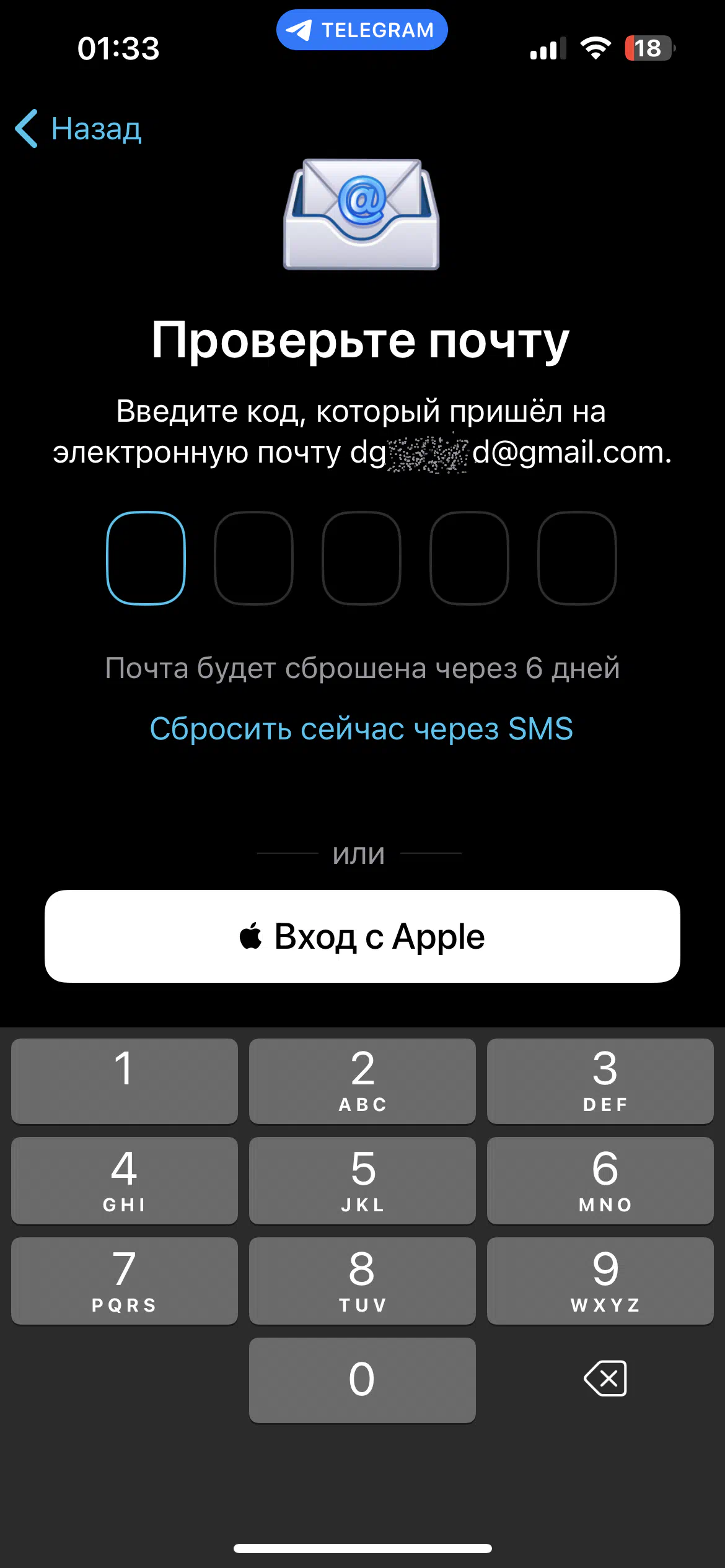Image resolution: width=725 pixels, height=1568 pixels.
Task: Tap the Telegram pill in the status bar
Action: (x=362, y=30)
